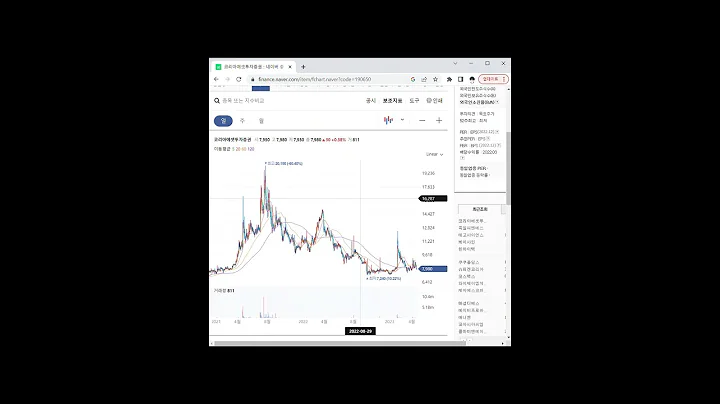Open a new browser tab

(303, 66)
